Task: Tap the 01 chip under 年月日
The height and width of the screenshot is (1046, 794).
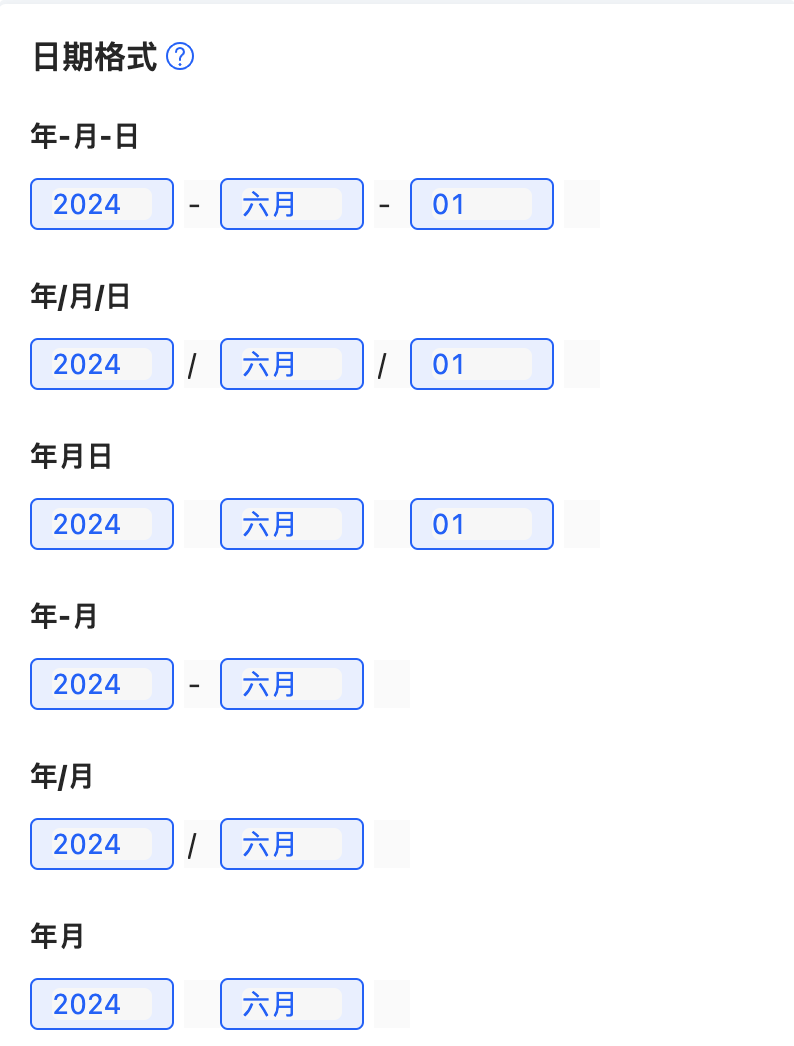Action: tap(482, 524)
